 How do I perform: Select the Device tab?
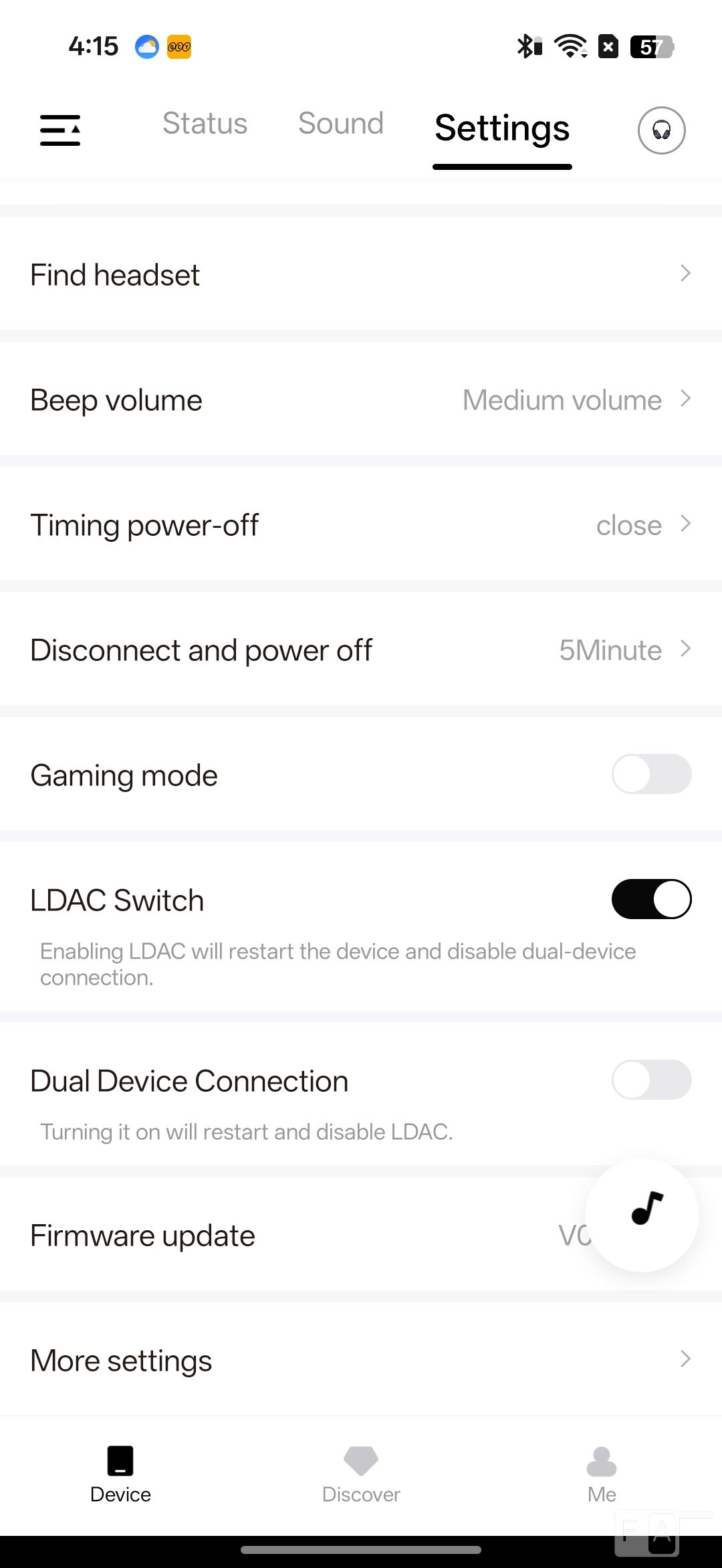coord(120,1474)
